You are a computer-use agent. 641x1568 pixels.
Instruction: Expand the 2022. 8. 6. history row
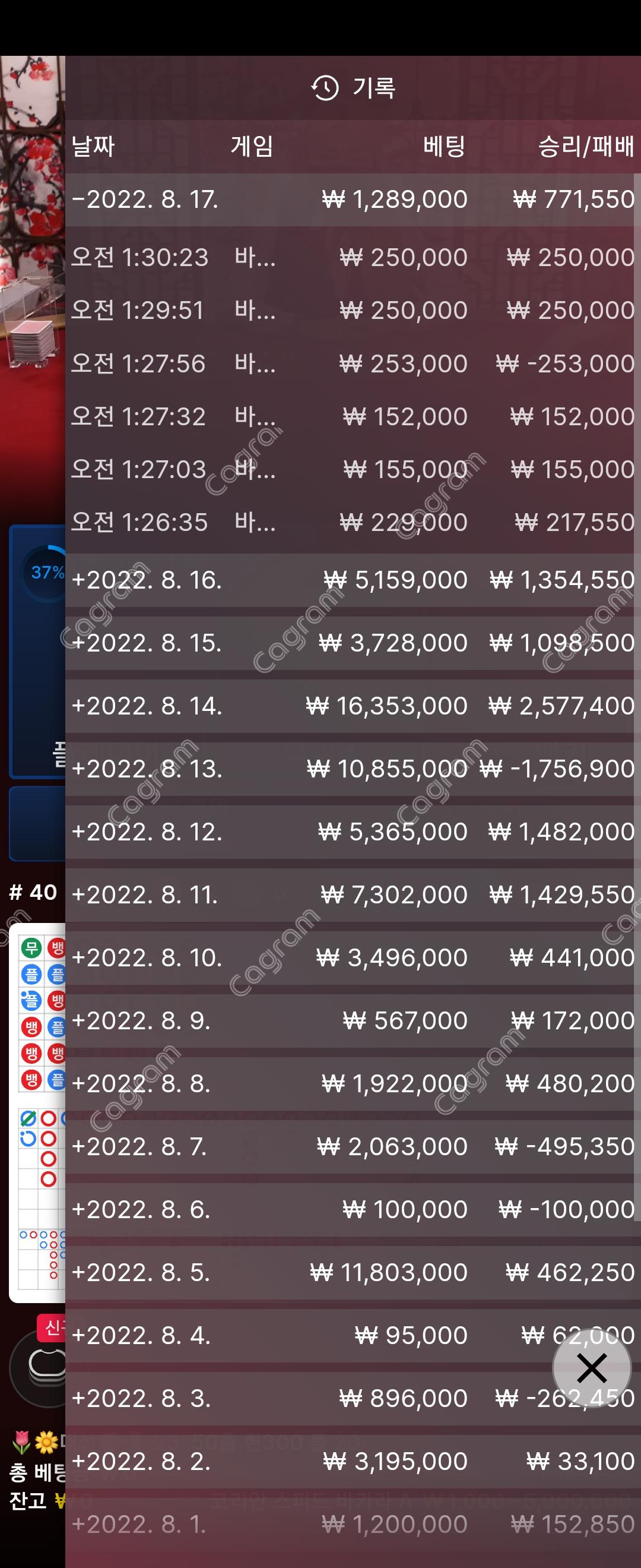tap(146, 1209)
